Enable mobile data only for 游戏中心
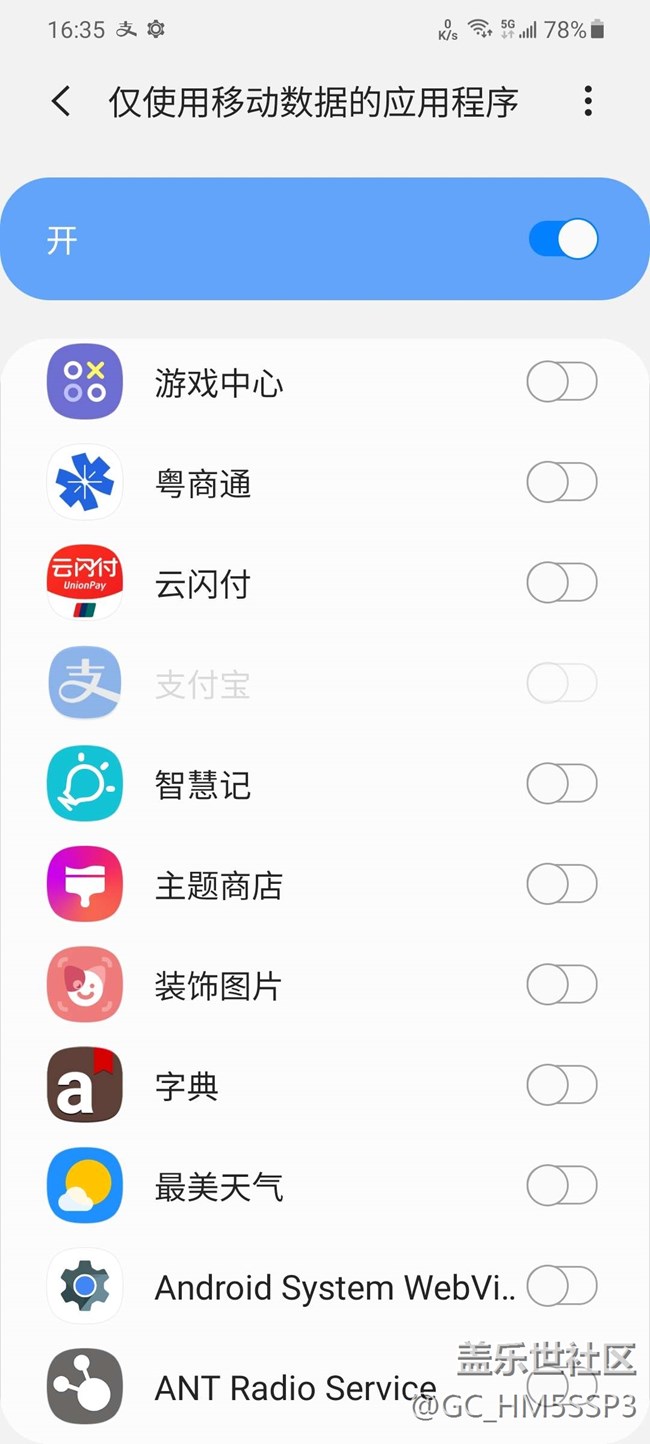The height and width of the screenshot is (1444, 650). click(x=562, y=382)
